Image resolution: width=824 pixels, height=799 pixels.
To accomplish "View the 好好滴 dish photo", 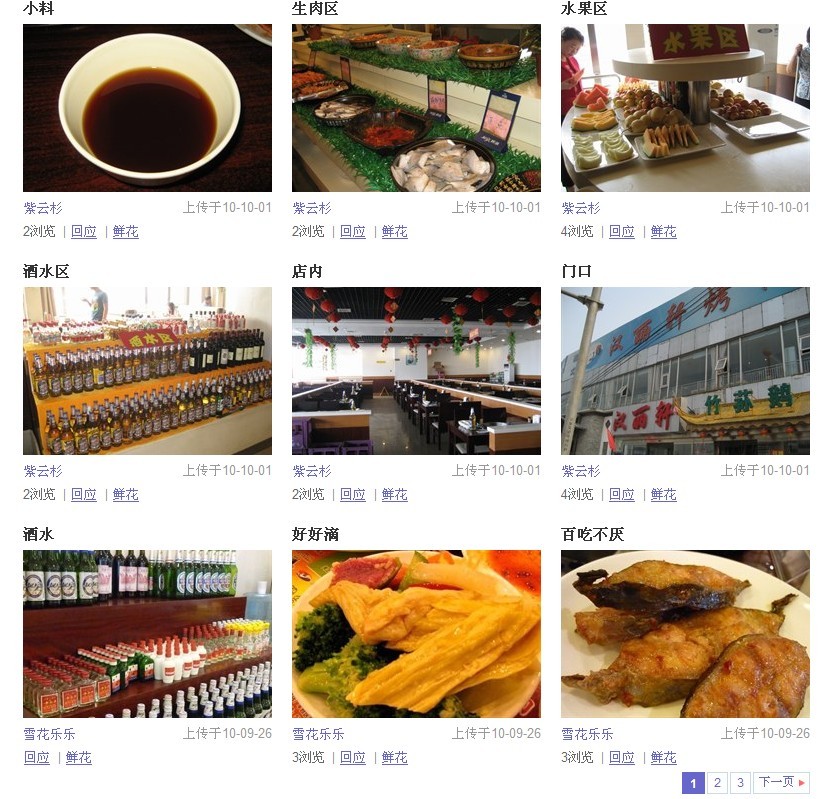I will [416, 634].
